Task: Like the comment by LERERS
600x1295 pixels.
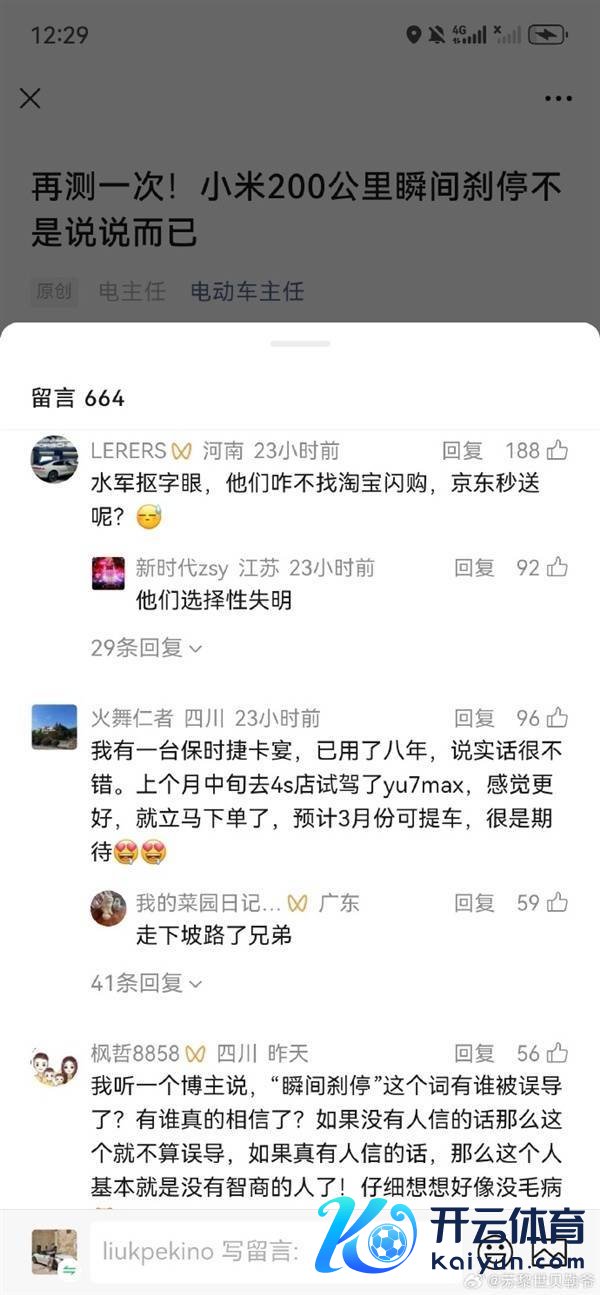Action: tap(557, 450)
